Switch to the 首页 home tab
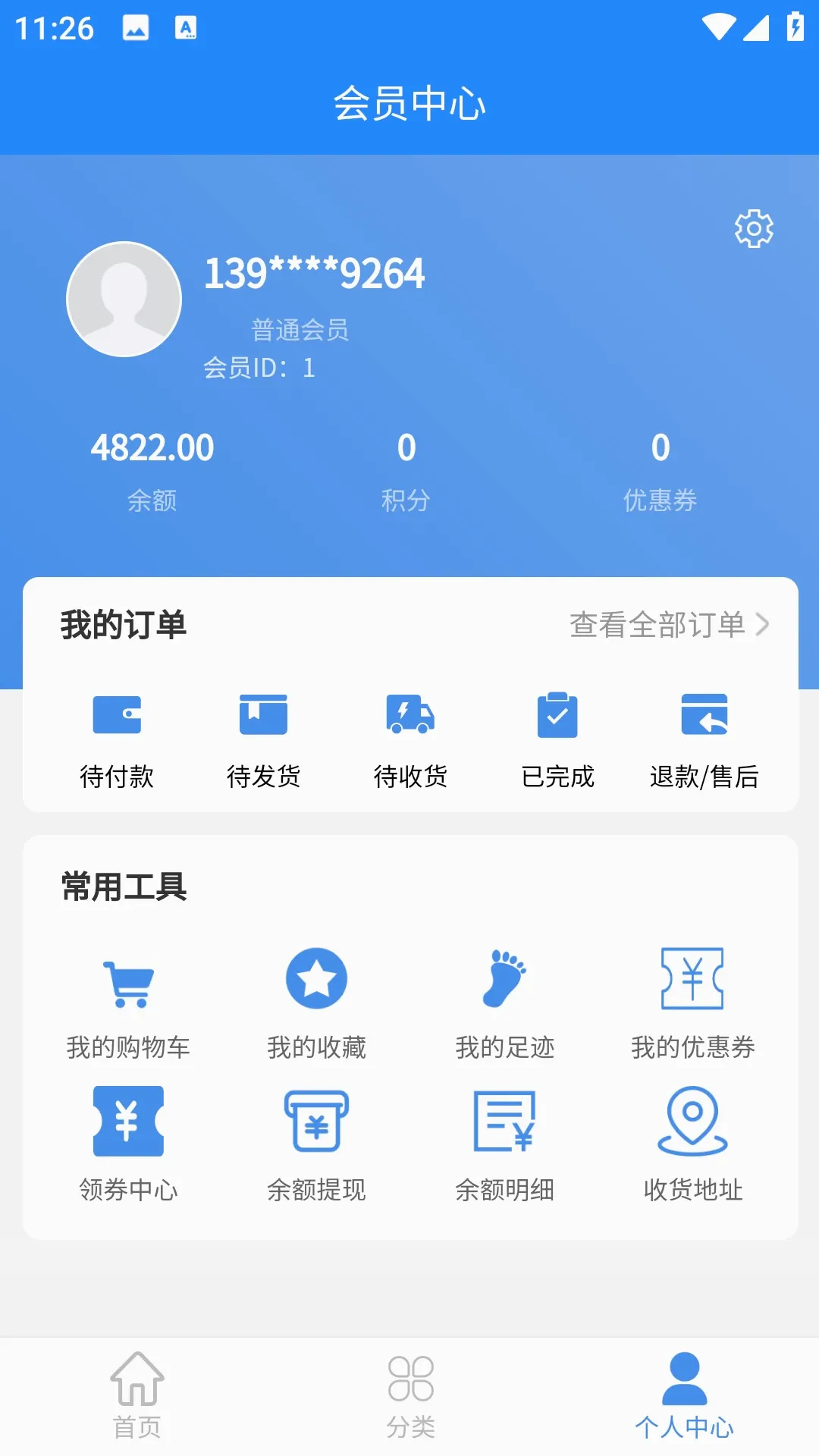This screenshot has height=1456, width=819. pyautogui.click(x=137, y=1396)
